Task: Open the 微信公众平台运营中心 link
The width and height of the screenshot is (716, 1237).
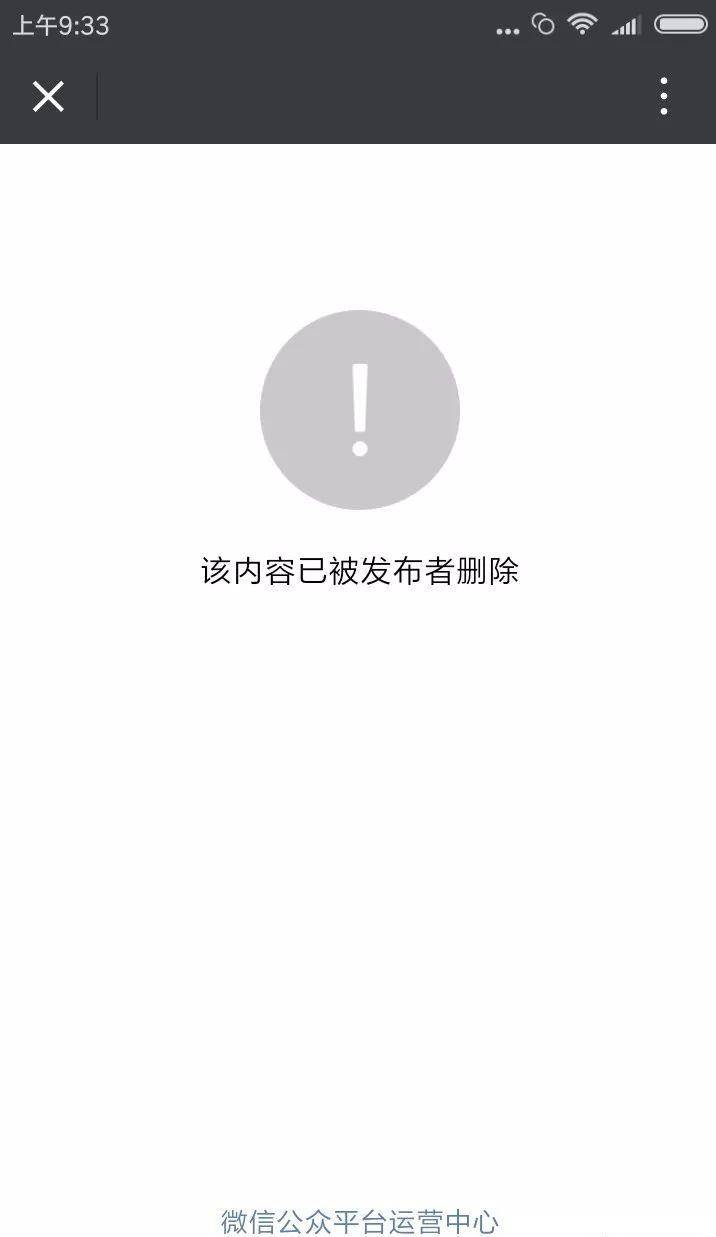Action: click(x=359, y=1221)
